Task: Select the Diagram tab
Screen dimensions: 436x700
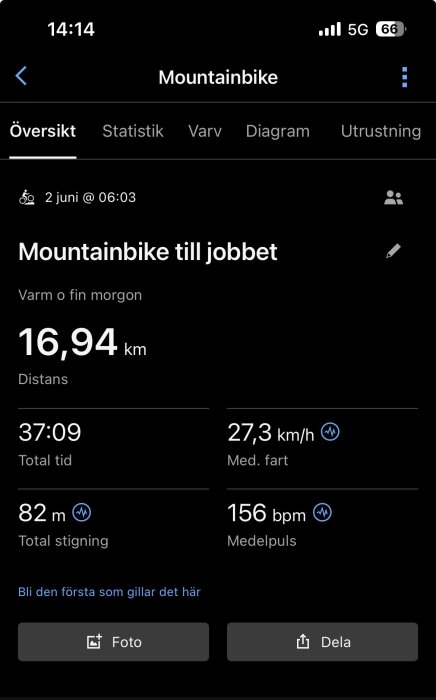Action: 278,131
